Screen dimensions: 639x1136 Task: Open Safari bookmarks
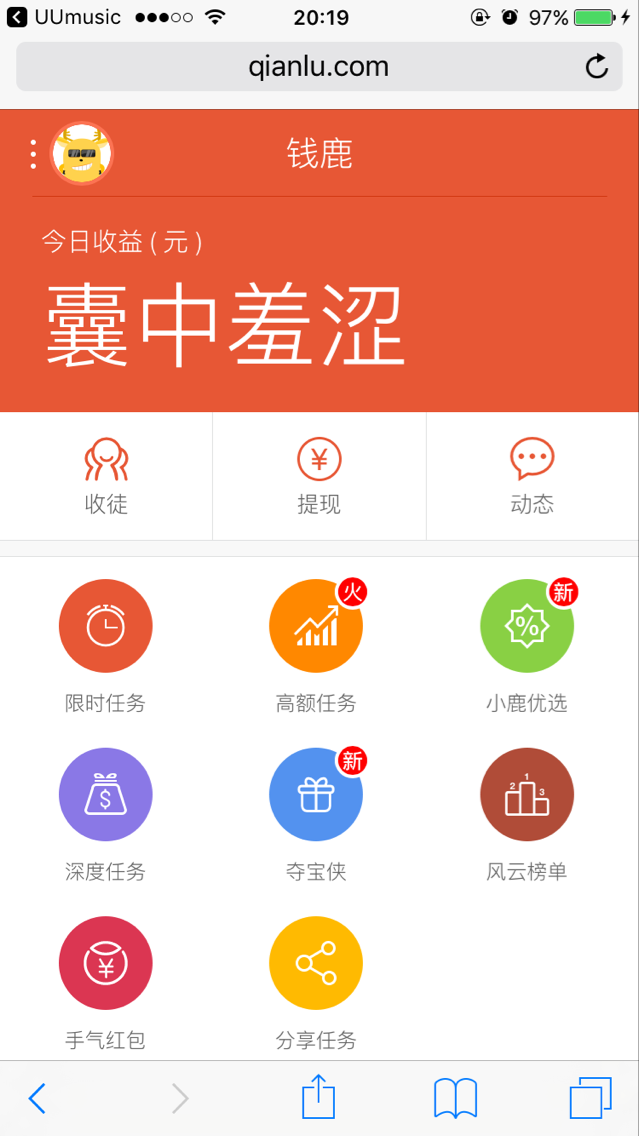pyautogui.click(x=455, y=1098)
